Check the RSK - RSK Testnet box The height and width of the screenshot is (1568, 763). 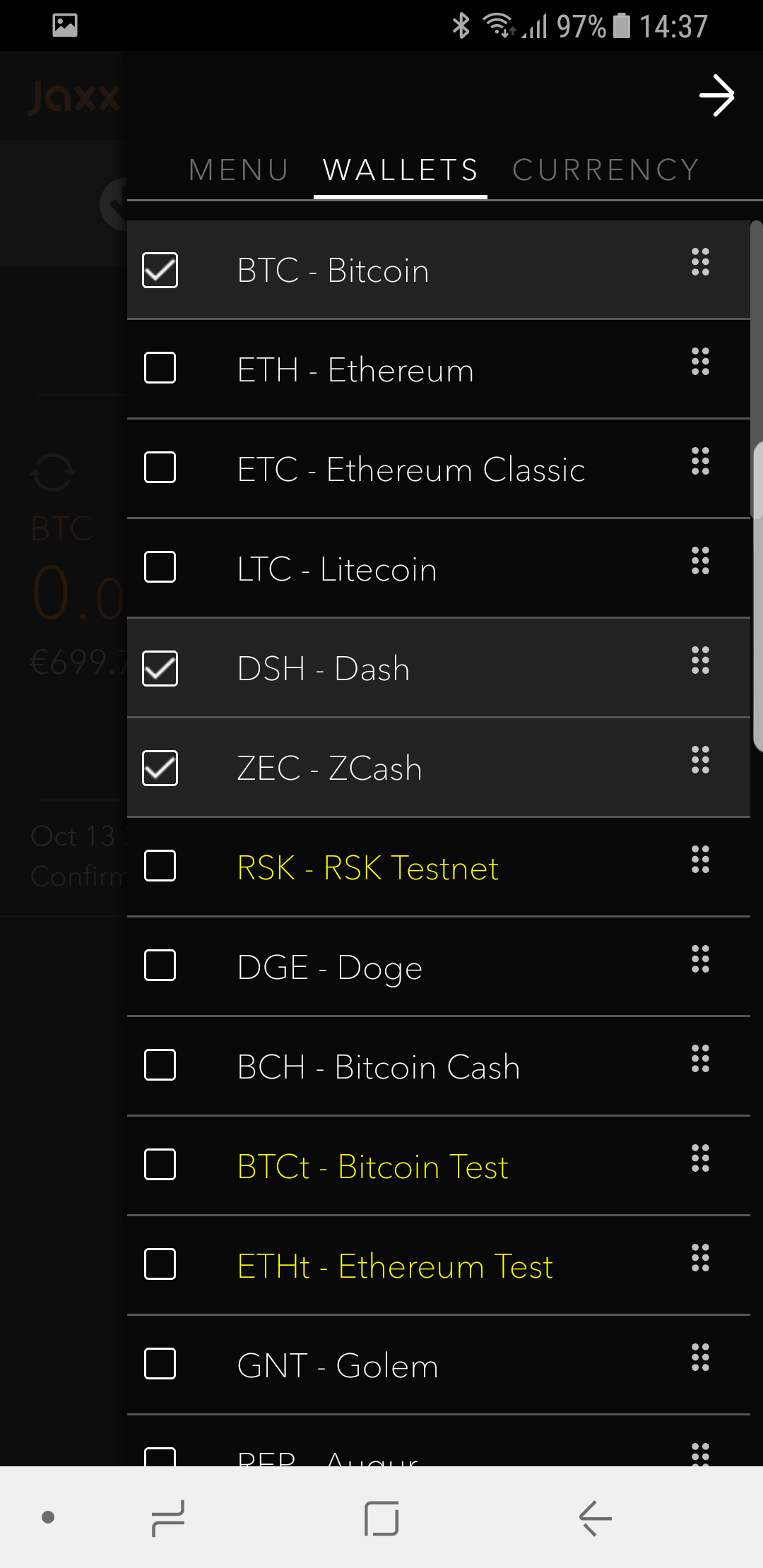coord(160,866)
